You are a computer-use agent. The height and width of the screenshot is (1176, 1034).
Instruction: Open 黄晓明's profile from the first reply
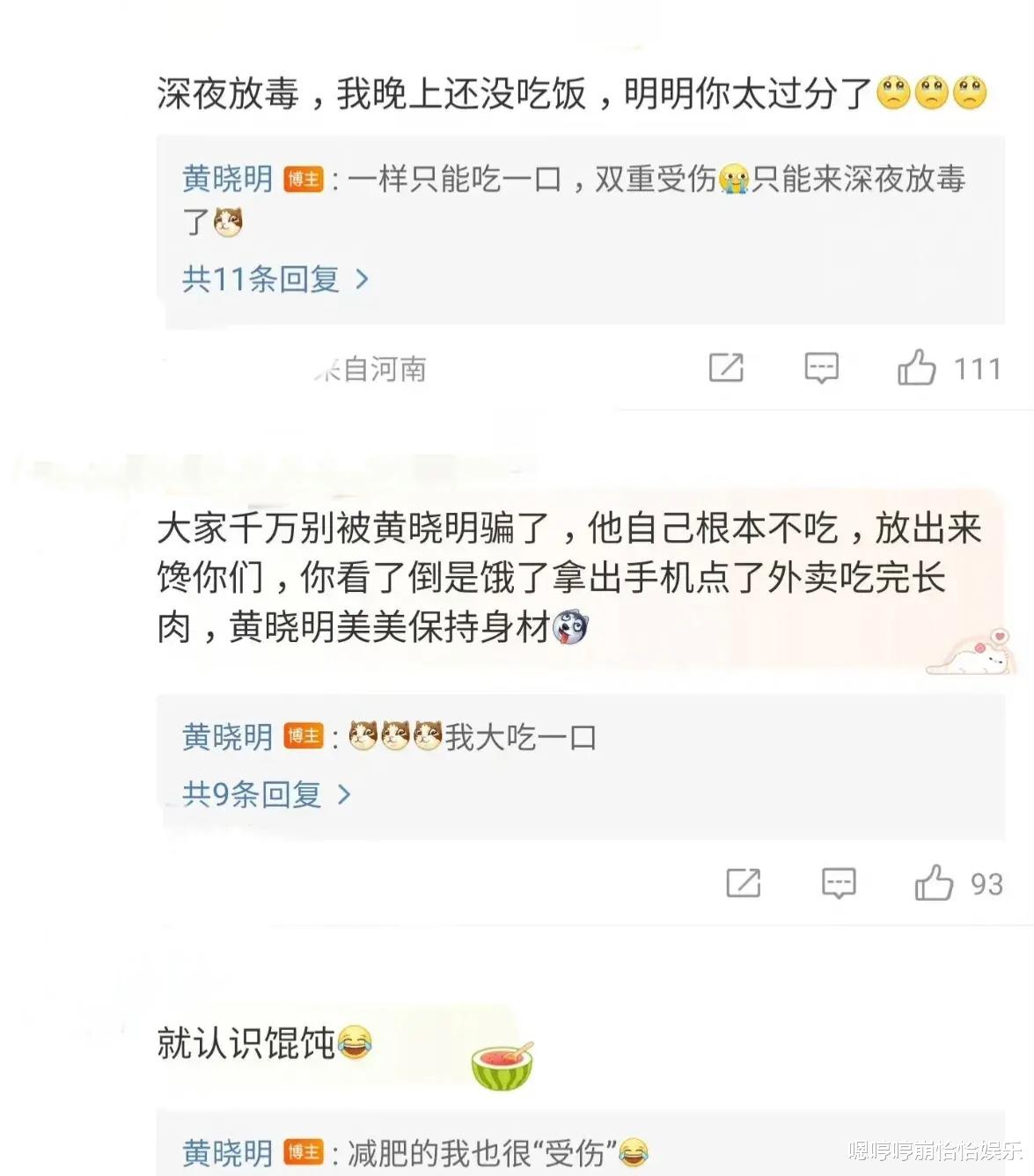pos(227,180)
